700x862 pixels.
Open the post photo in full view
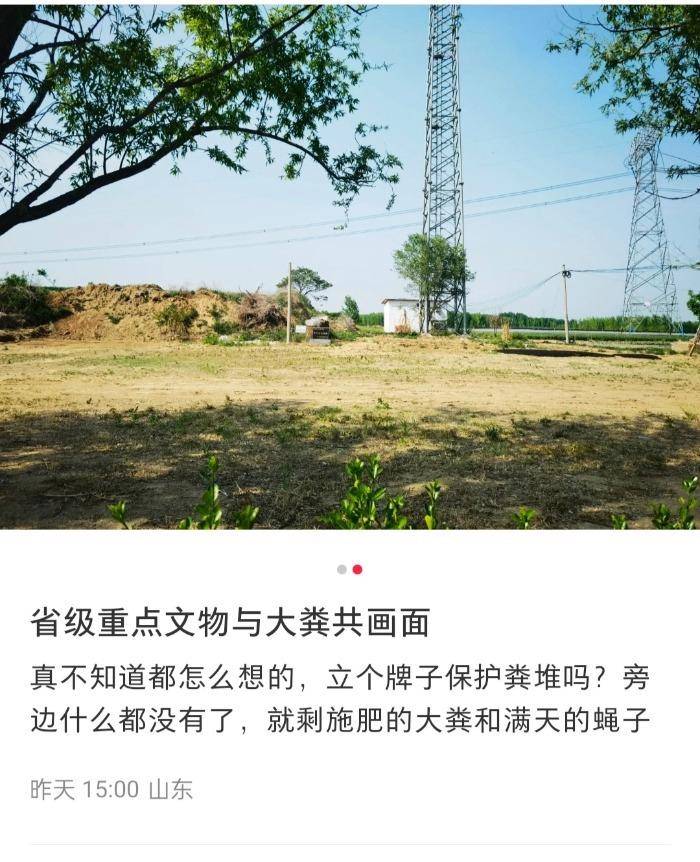[x=350, y=266]
